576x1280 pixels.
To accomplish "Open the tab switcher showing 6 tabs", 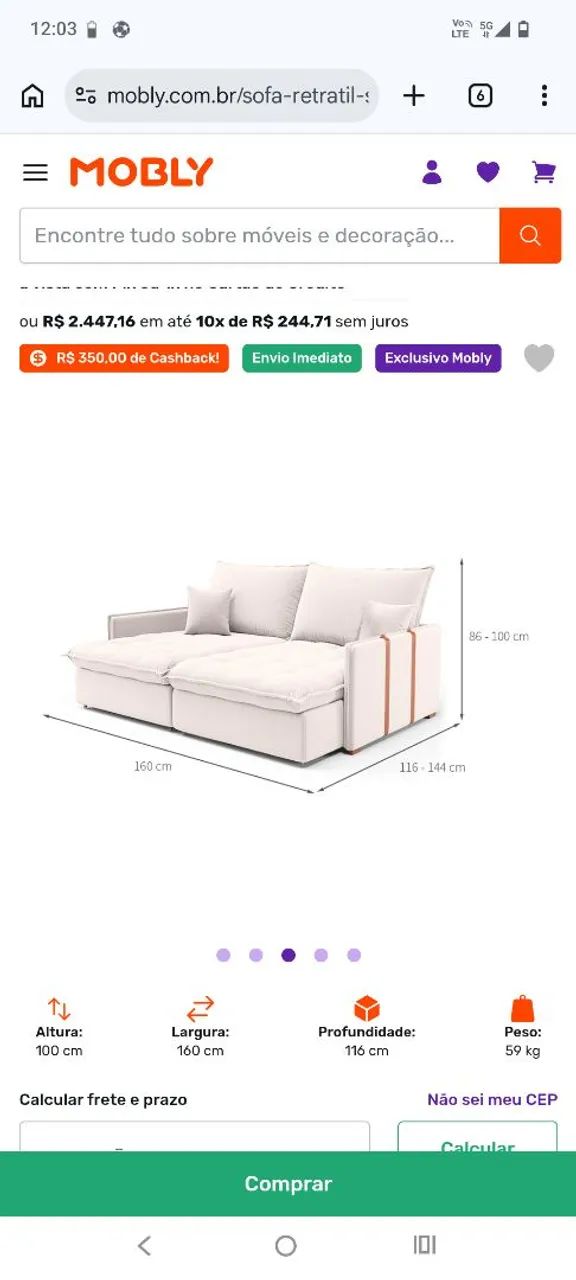I will click(481, 96).
